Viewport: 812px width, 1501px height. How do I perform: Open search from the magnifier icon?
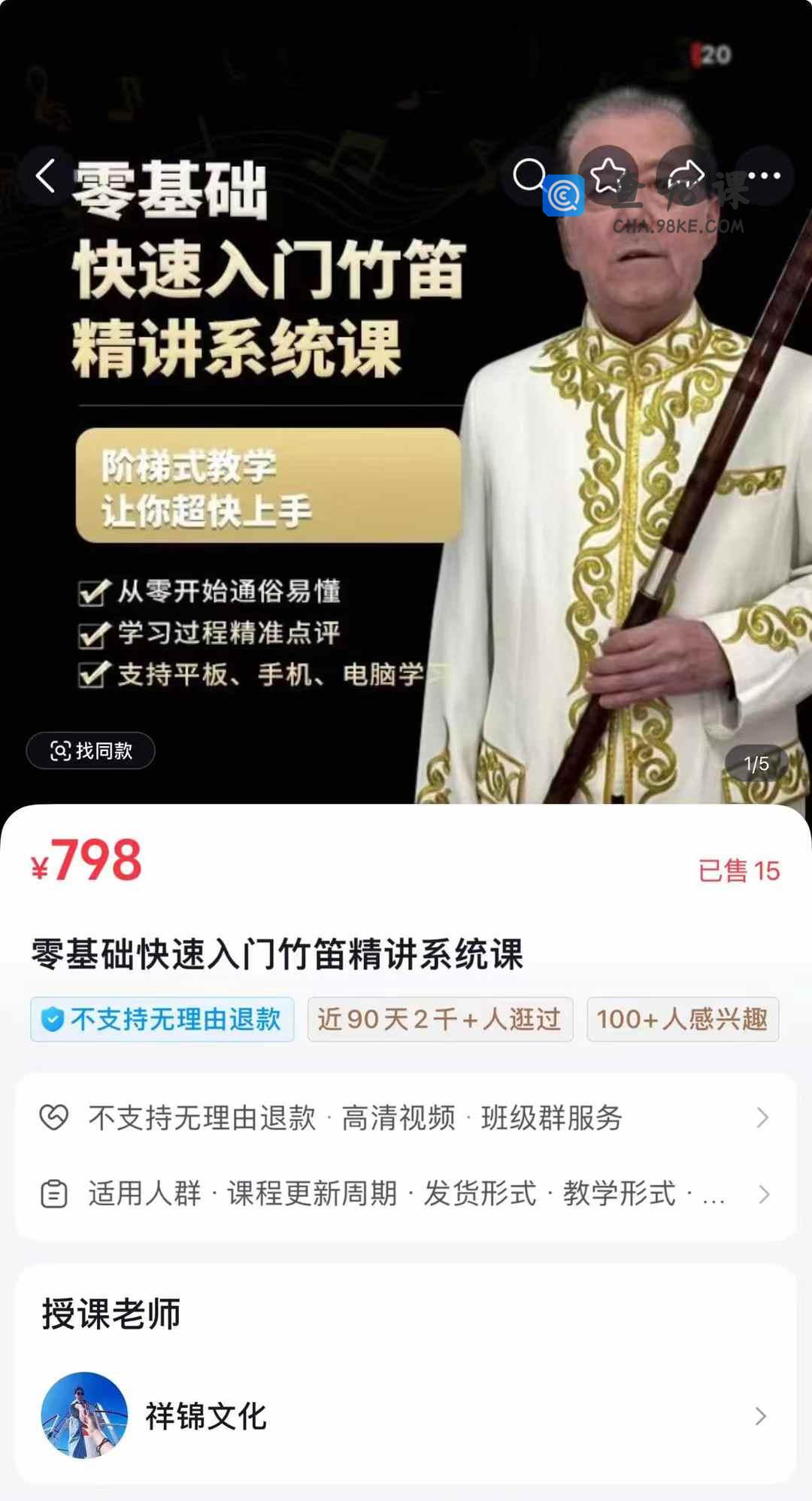[x=530, y=176]
